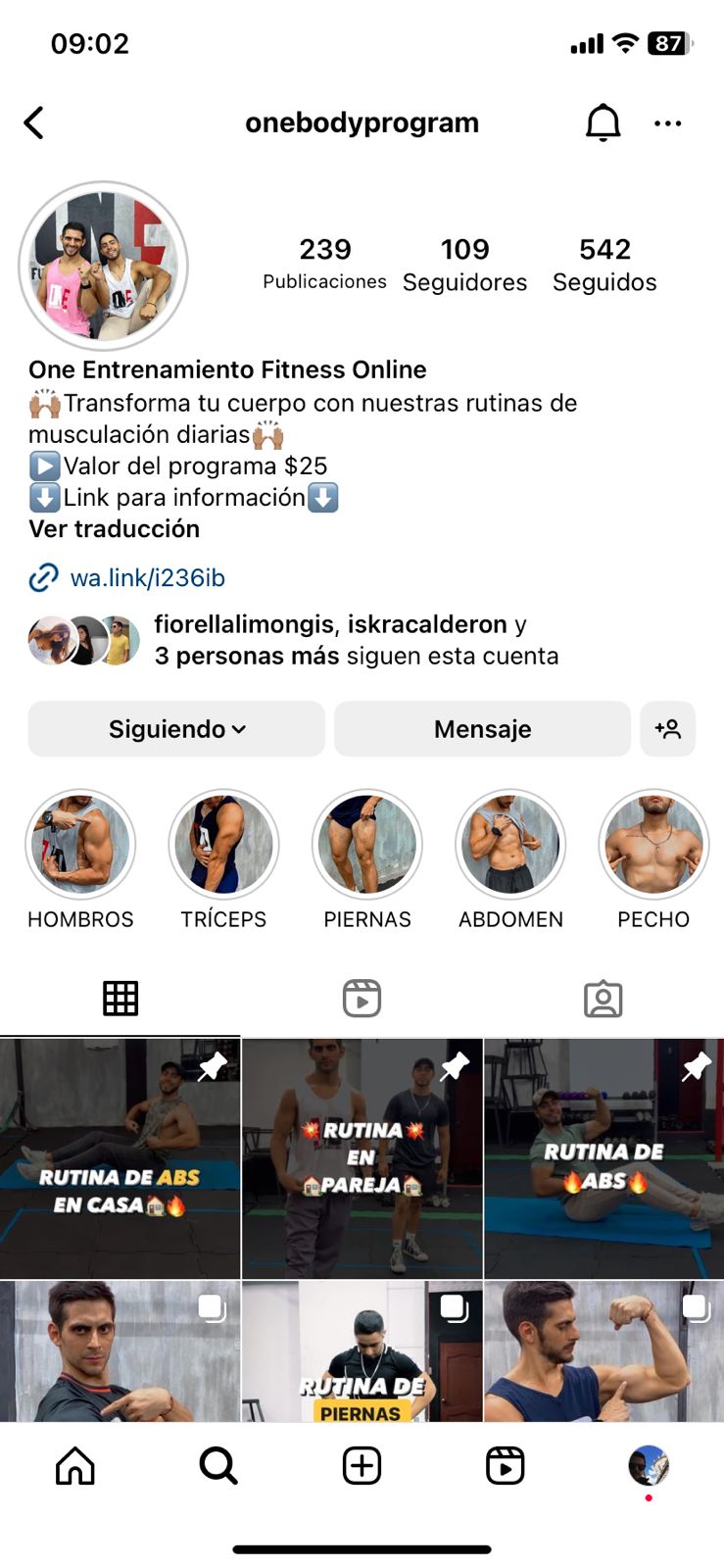Open the Siguiendo dropdown button

point(176,729)
